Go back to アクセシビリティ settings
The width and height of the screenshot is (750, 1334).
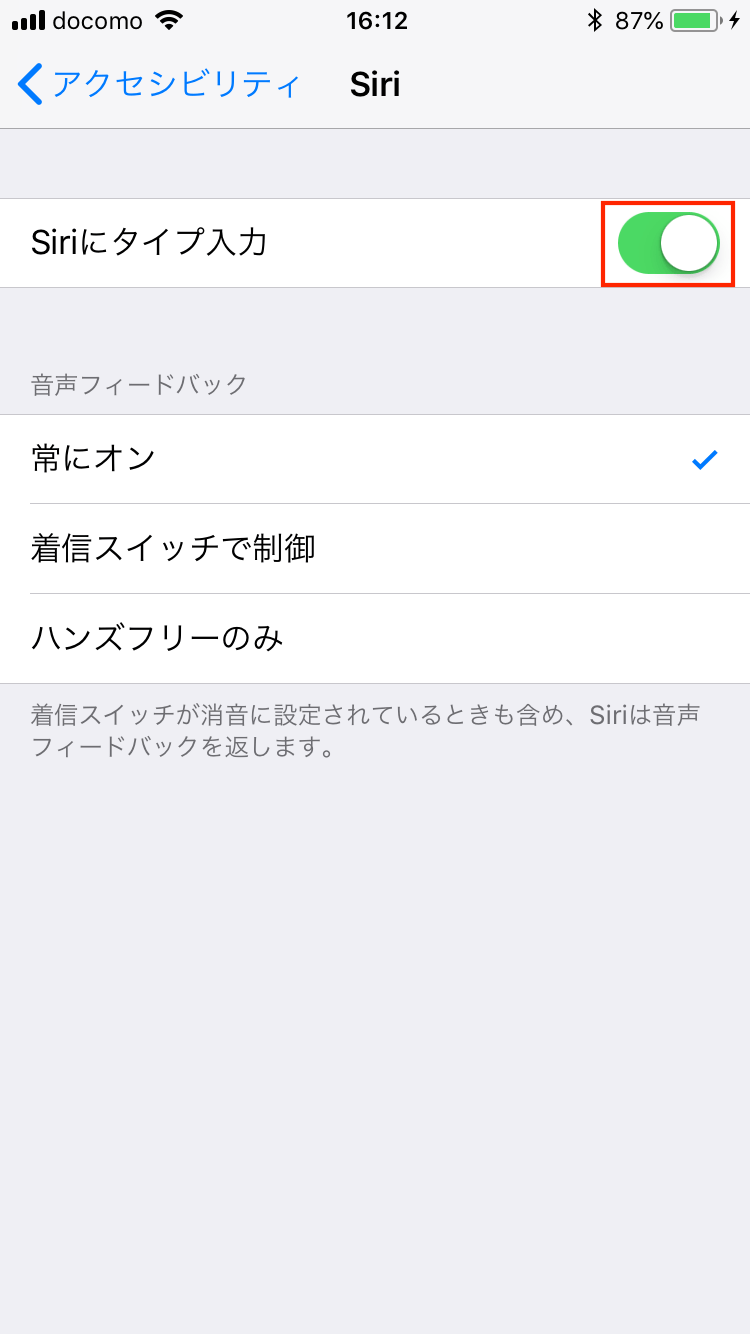(158, 84)
